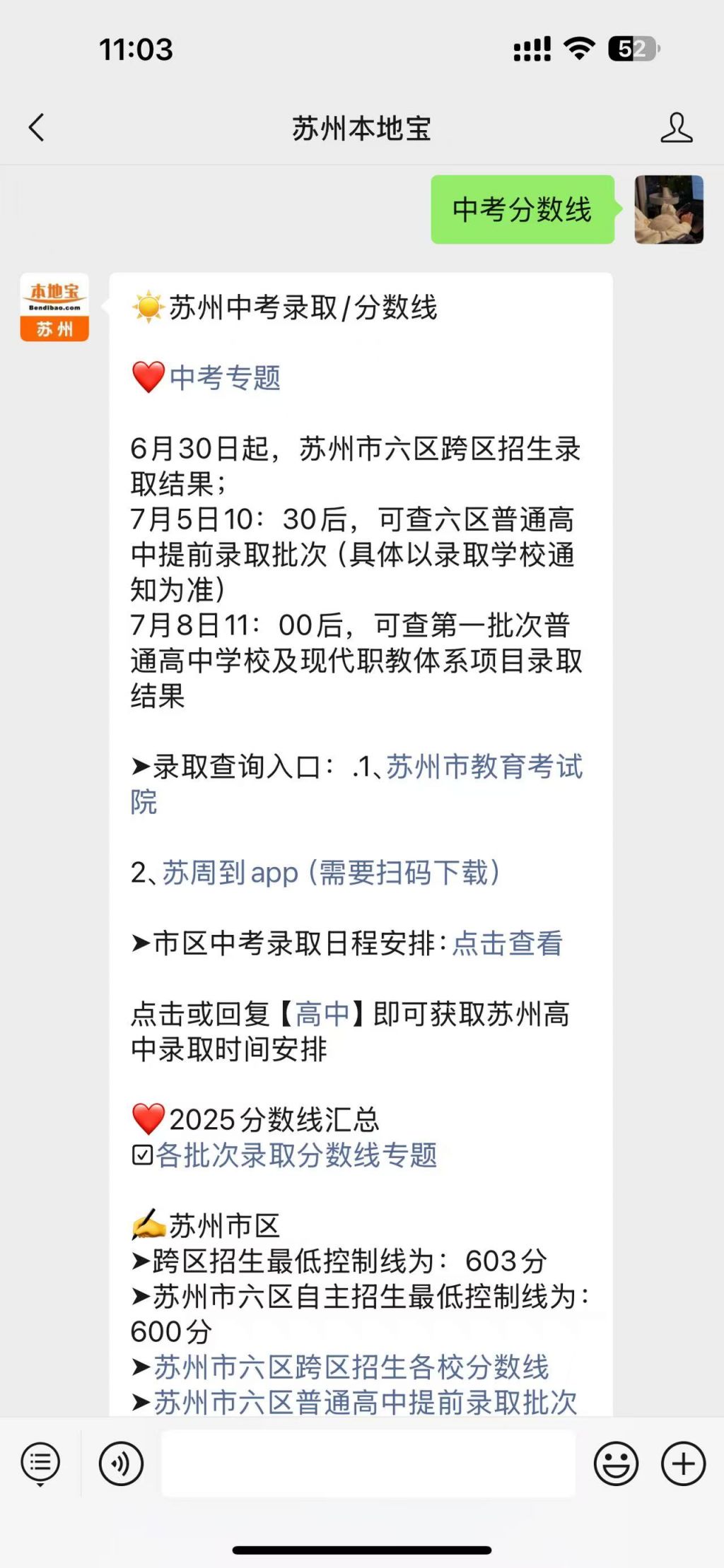Open 各批次录取分数线专题 link
The image size is (724, 1568).
click(296, 1156)
